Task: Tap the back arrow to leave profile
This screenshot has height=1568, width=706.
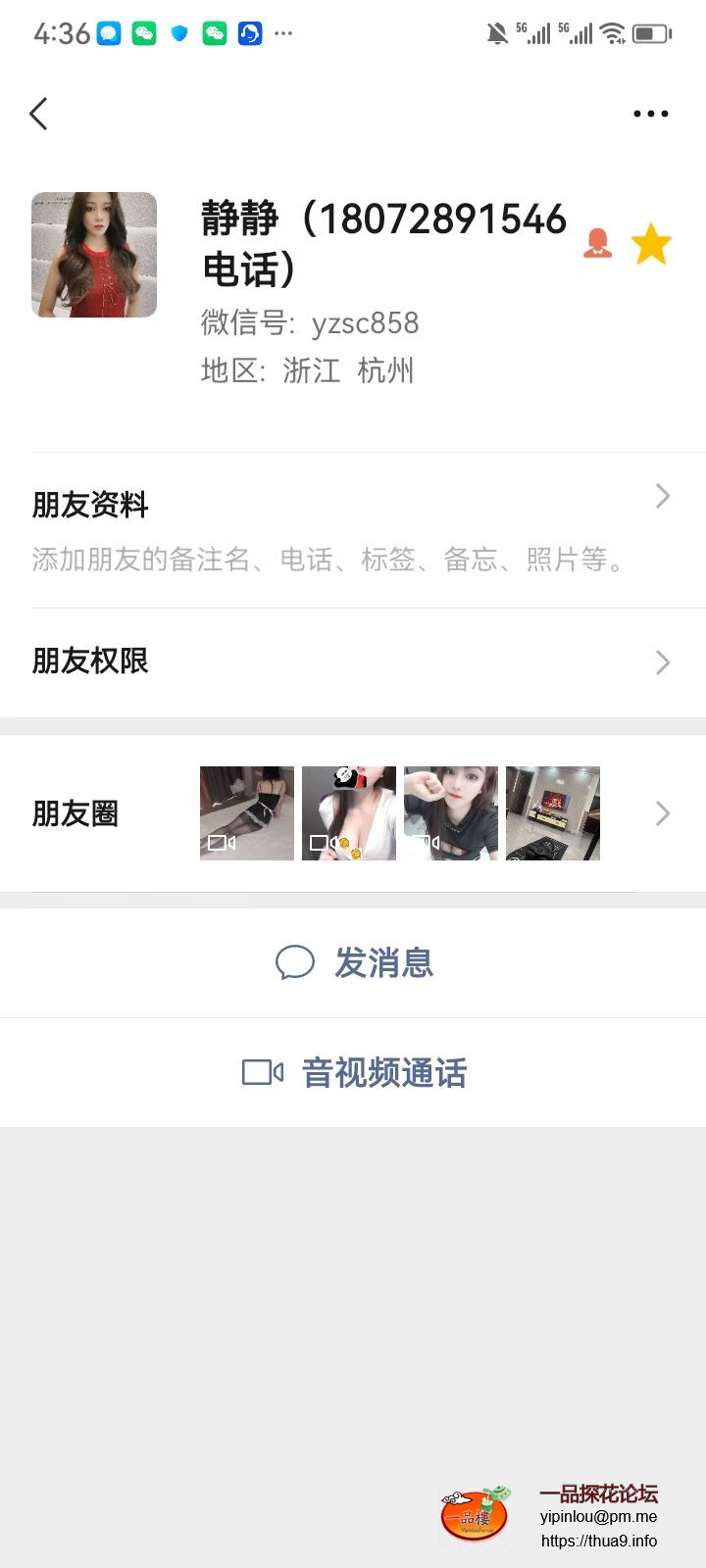Action: pyautogui.click(x=39, y=114)
